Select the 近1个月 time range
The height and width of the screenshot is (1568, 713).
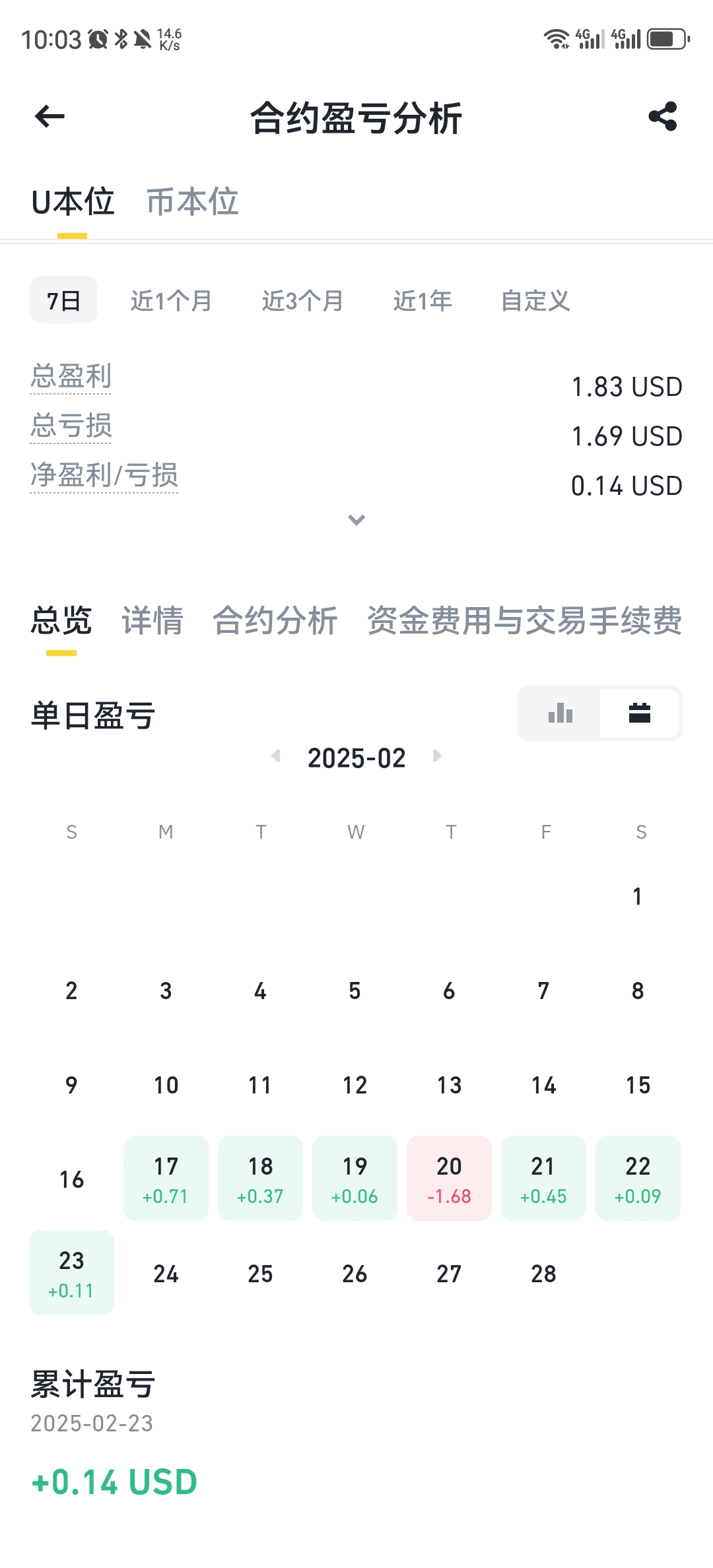tap(171, 300)
